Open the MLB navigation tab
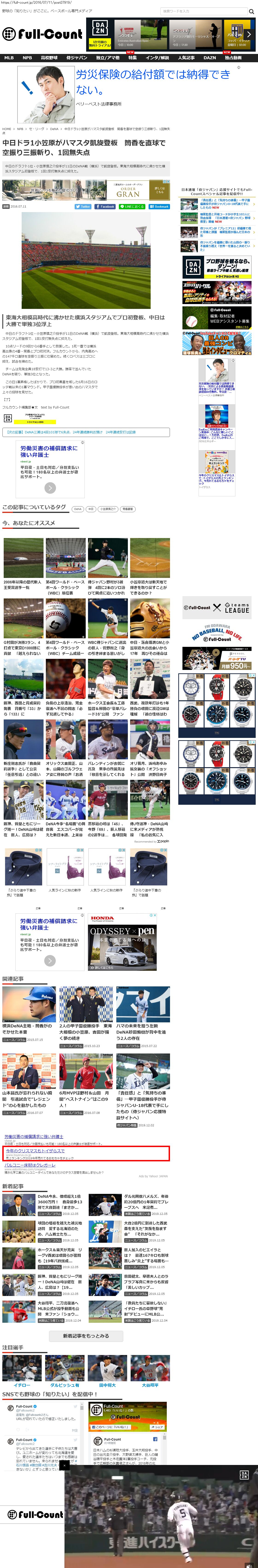 (9, 58)
